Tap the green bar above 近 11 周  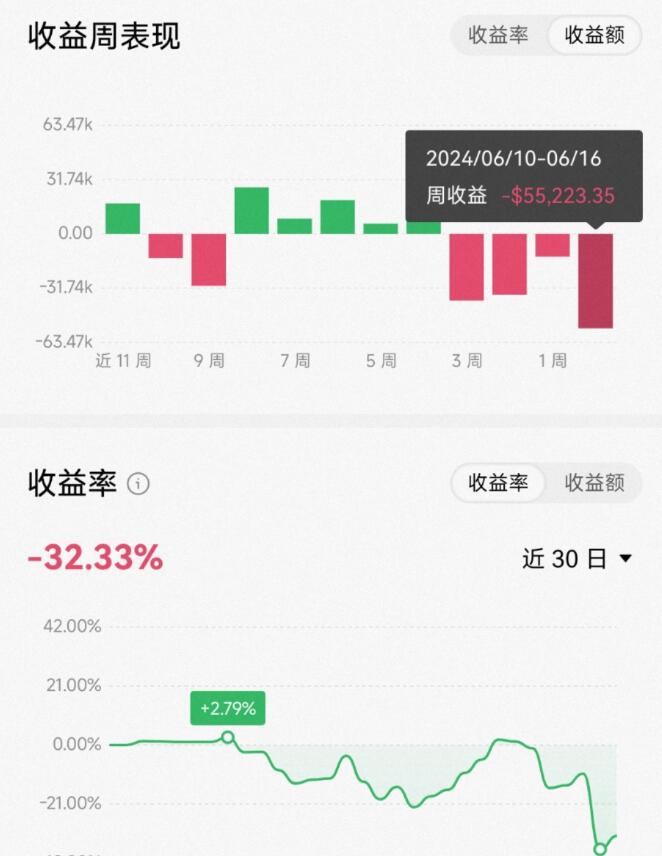122,218
